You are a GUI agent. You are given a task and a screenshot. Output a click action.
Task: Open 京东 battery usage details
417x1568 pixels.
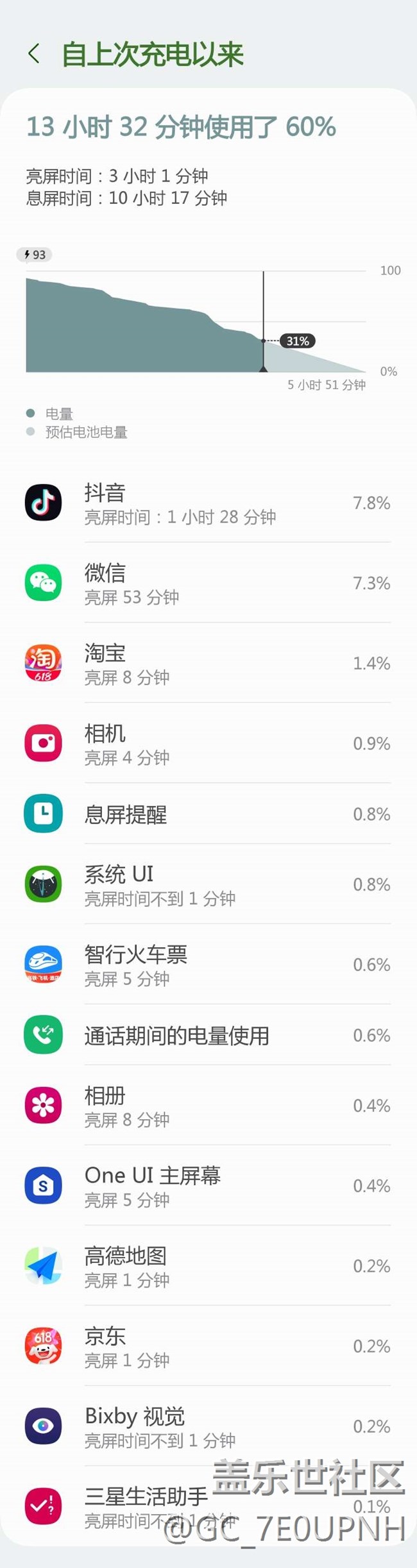click(208, 1346)
